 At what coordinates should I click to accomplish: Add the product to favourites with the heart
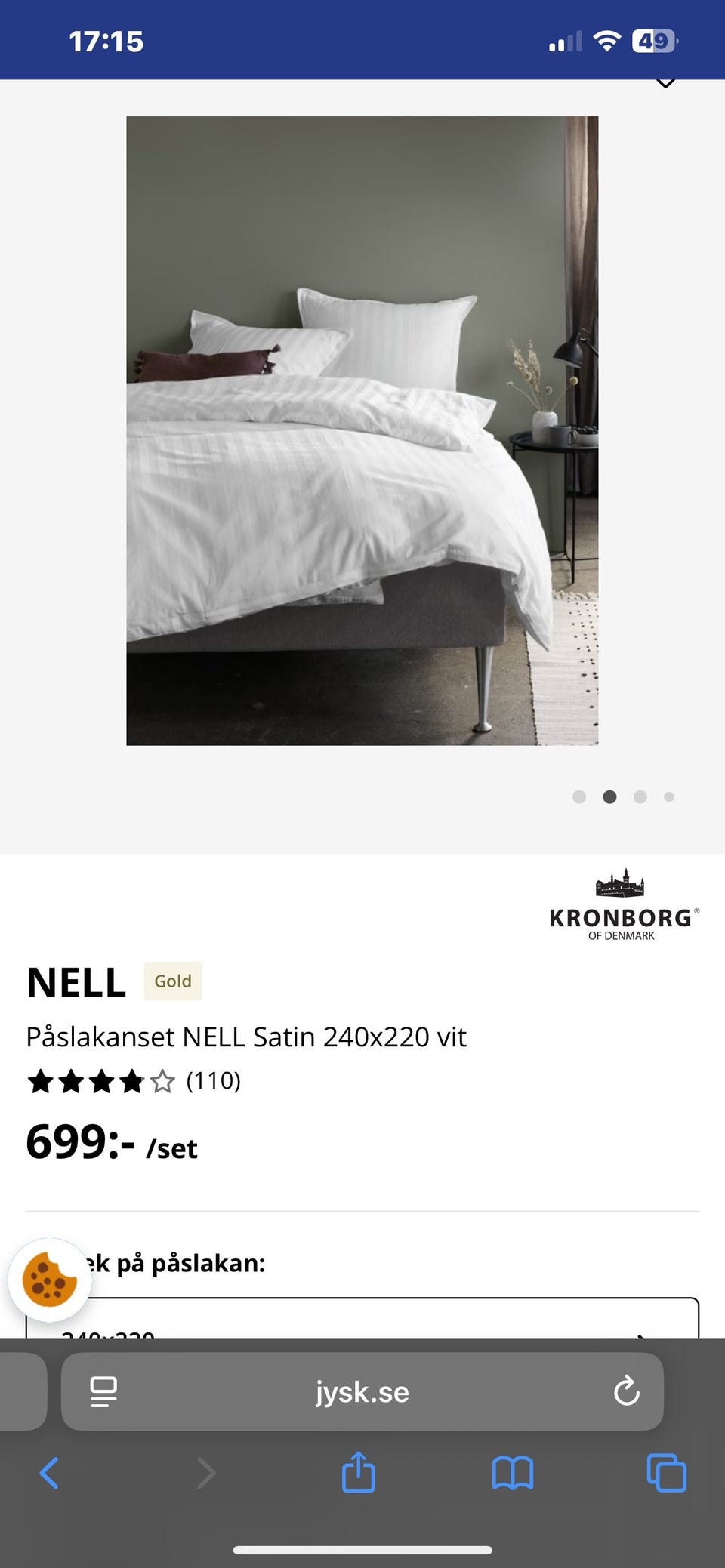[665, 82]
